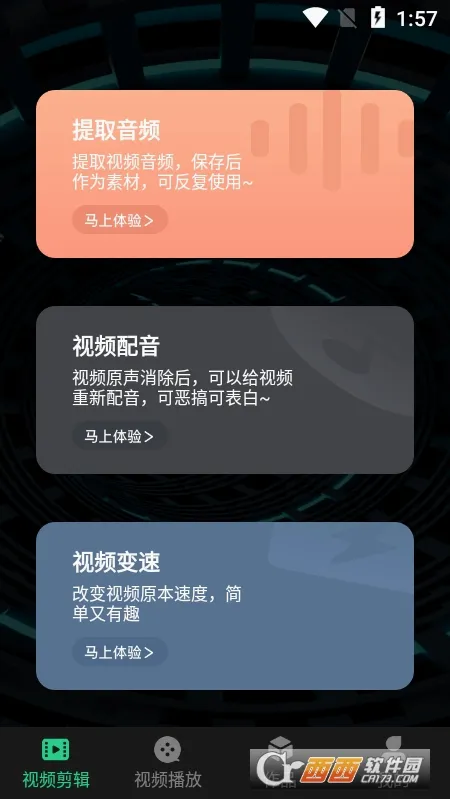Tap 马上体验 under 视频配音
Screen dimensions: 450x799
(x=120, y=436)
